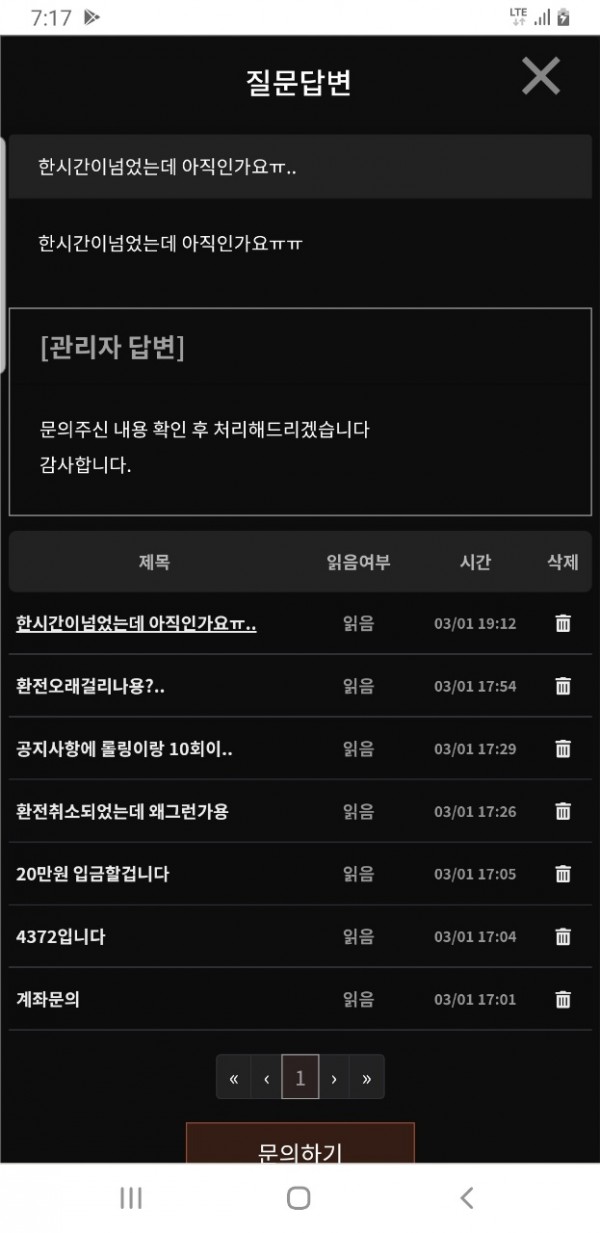Delete the 20만원 입금할겁니다 inquiry
This screenshot has width=600, height=1233.
point(563,874)
